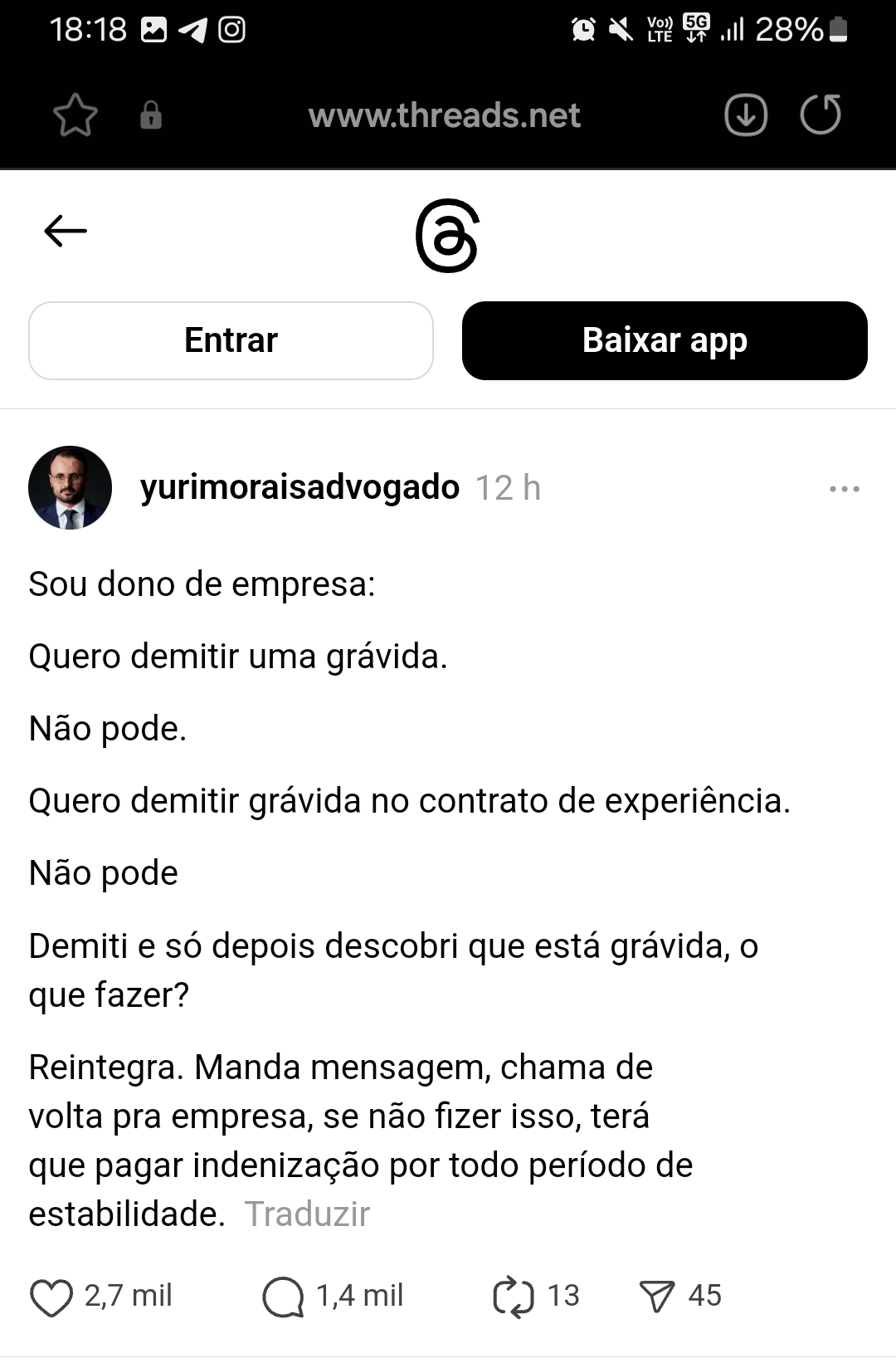Translate the post with Traduzir
Viewport: 896px width, 1363px height.
pyautogui.click(x=307, y=1214)
